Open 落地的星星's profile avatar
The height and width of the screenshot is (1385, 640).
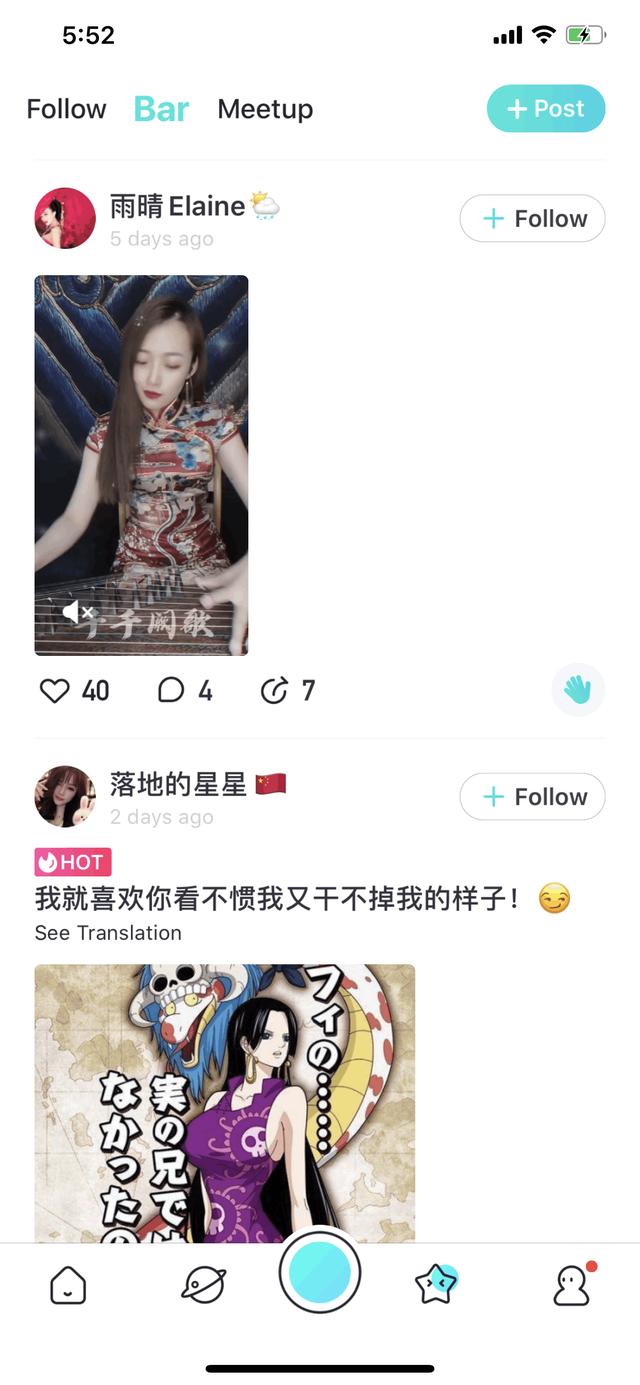coord(65,797)
